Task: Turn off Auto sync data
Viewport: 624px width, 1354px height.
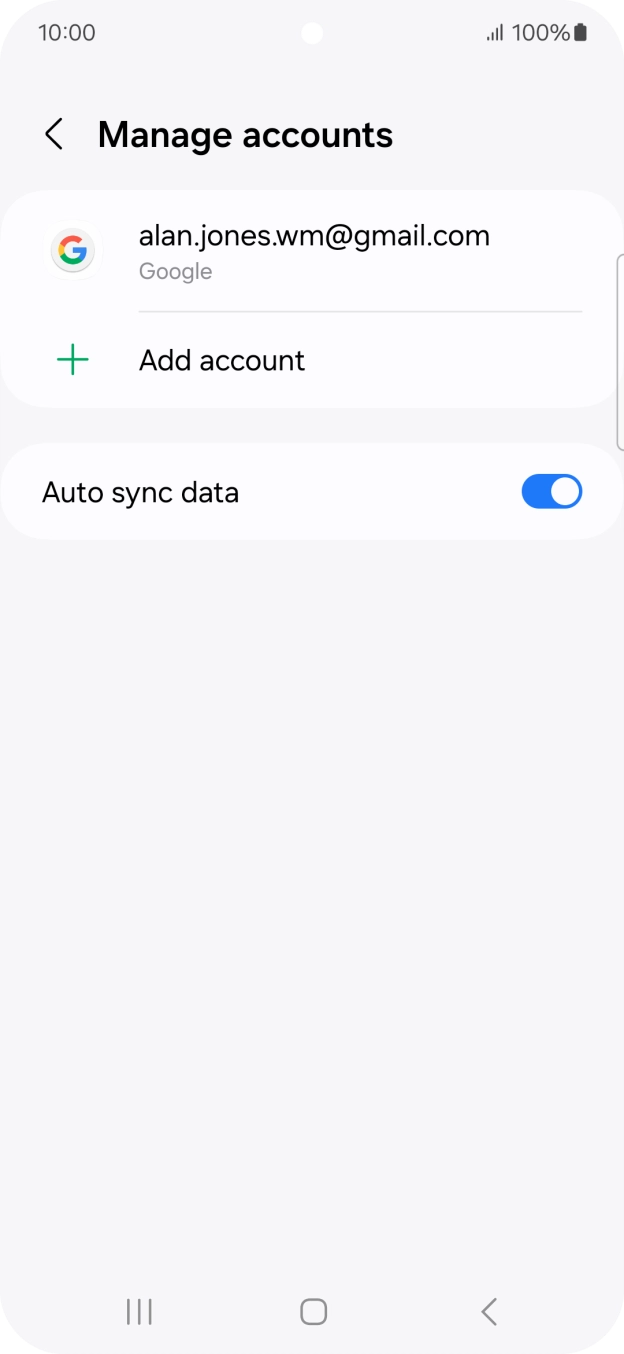Action: point(551,492)
